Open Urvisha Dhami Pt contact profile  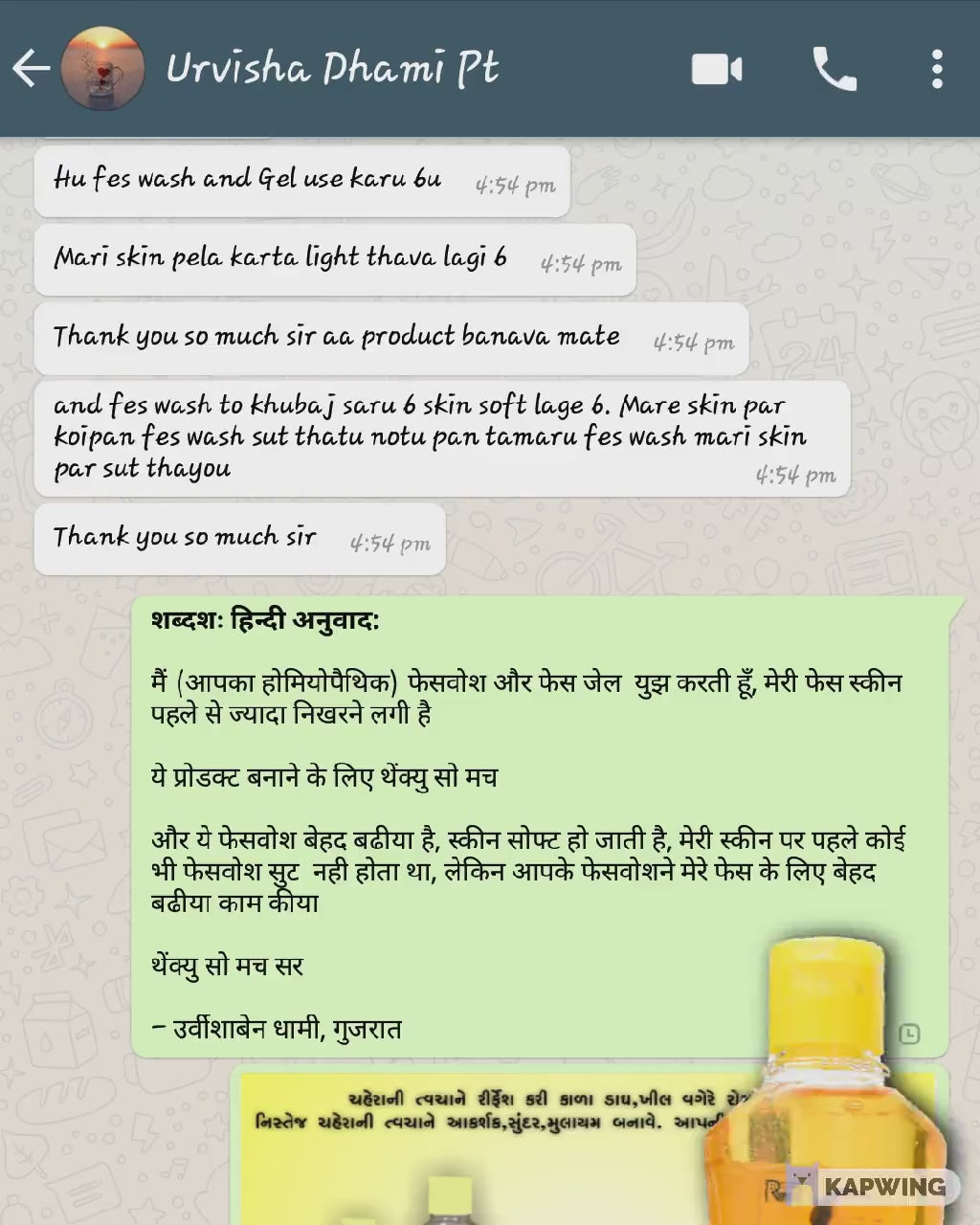click(332, 69)
